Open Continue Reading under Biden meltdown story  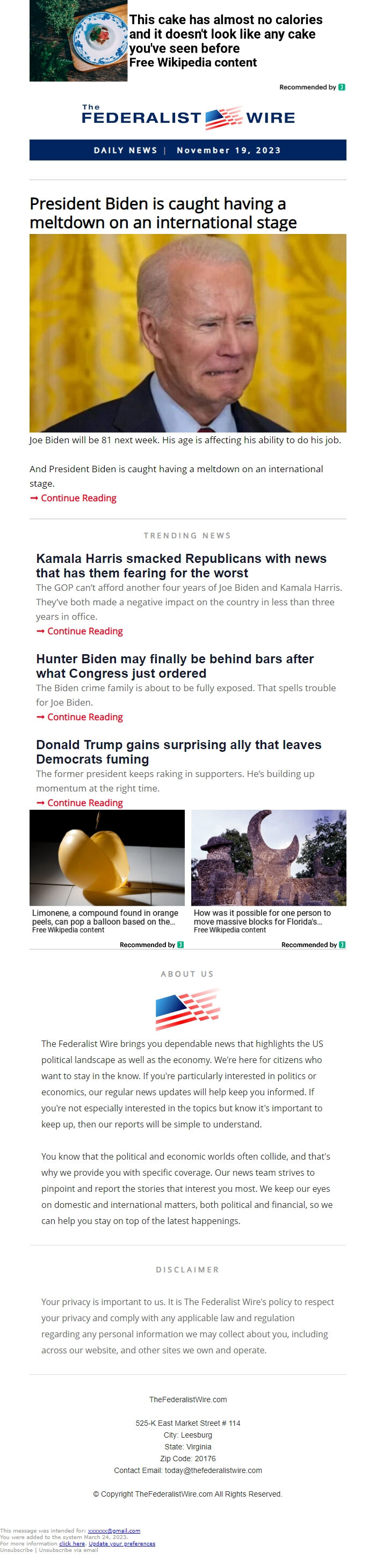coord(78,498)
